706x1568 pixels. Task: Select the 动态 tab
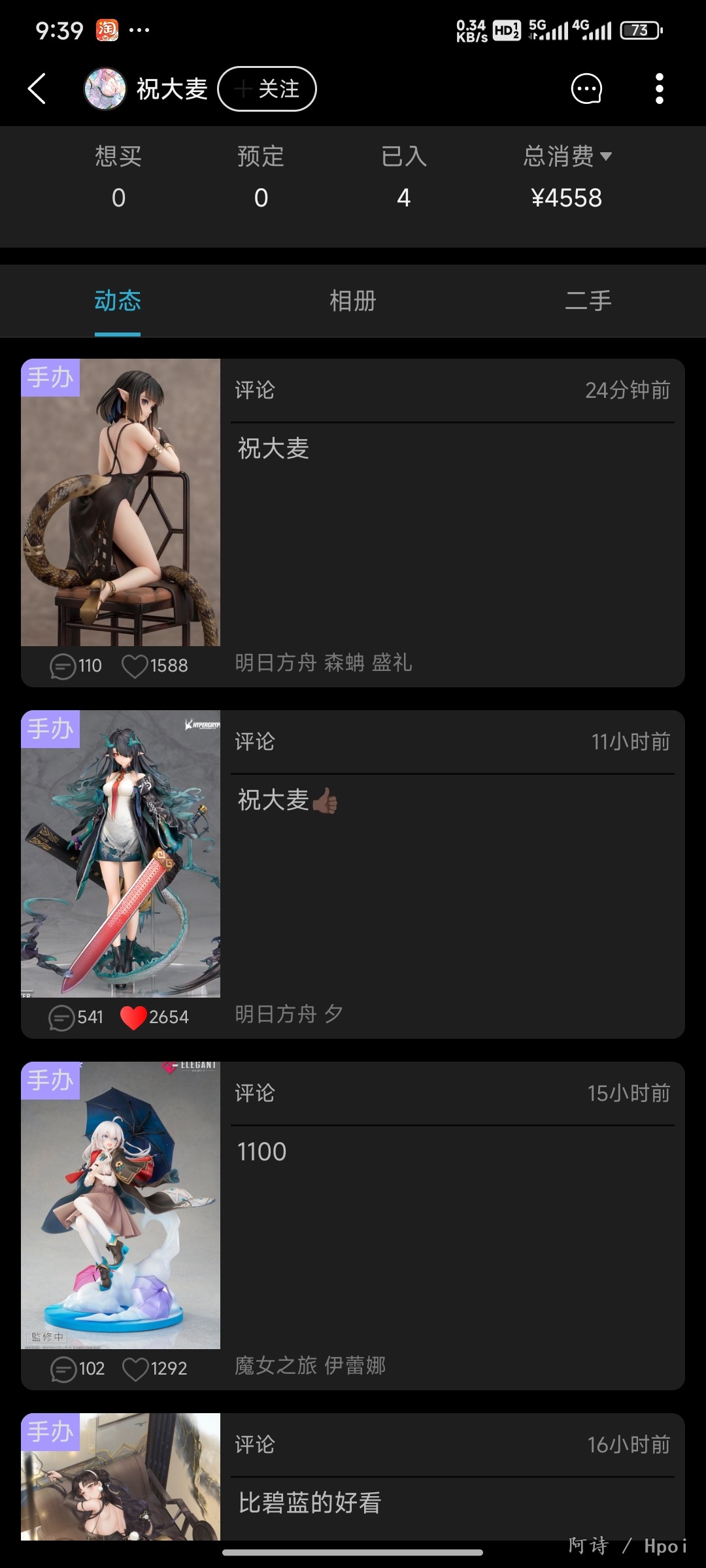click(118, 301)
